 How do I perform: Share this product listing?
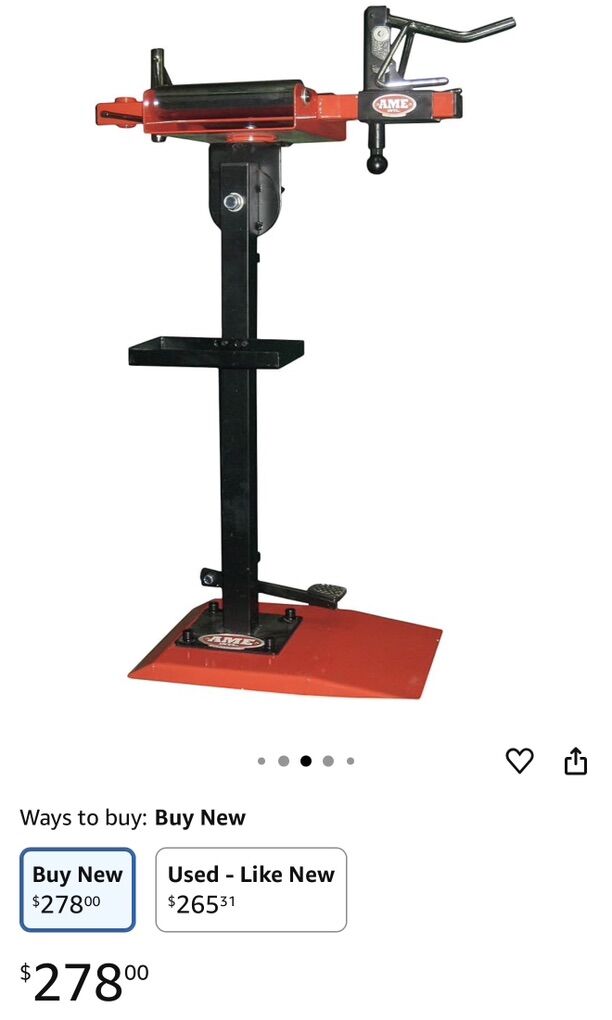pos(575,762)
